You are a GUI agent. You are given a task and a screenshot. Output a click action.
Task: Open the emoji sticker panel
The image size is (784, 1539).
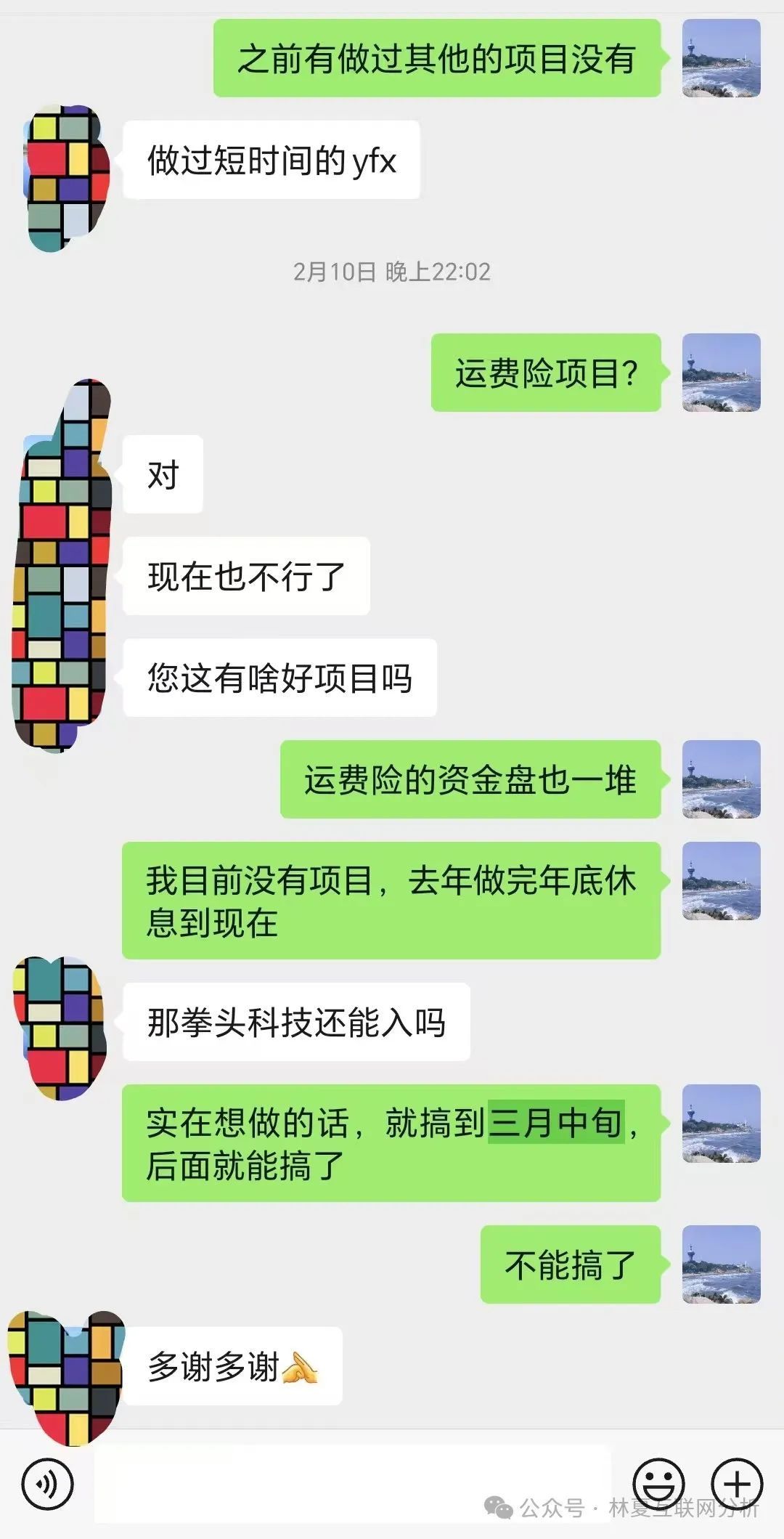pyautogui.click(x=658, y=1483)
